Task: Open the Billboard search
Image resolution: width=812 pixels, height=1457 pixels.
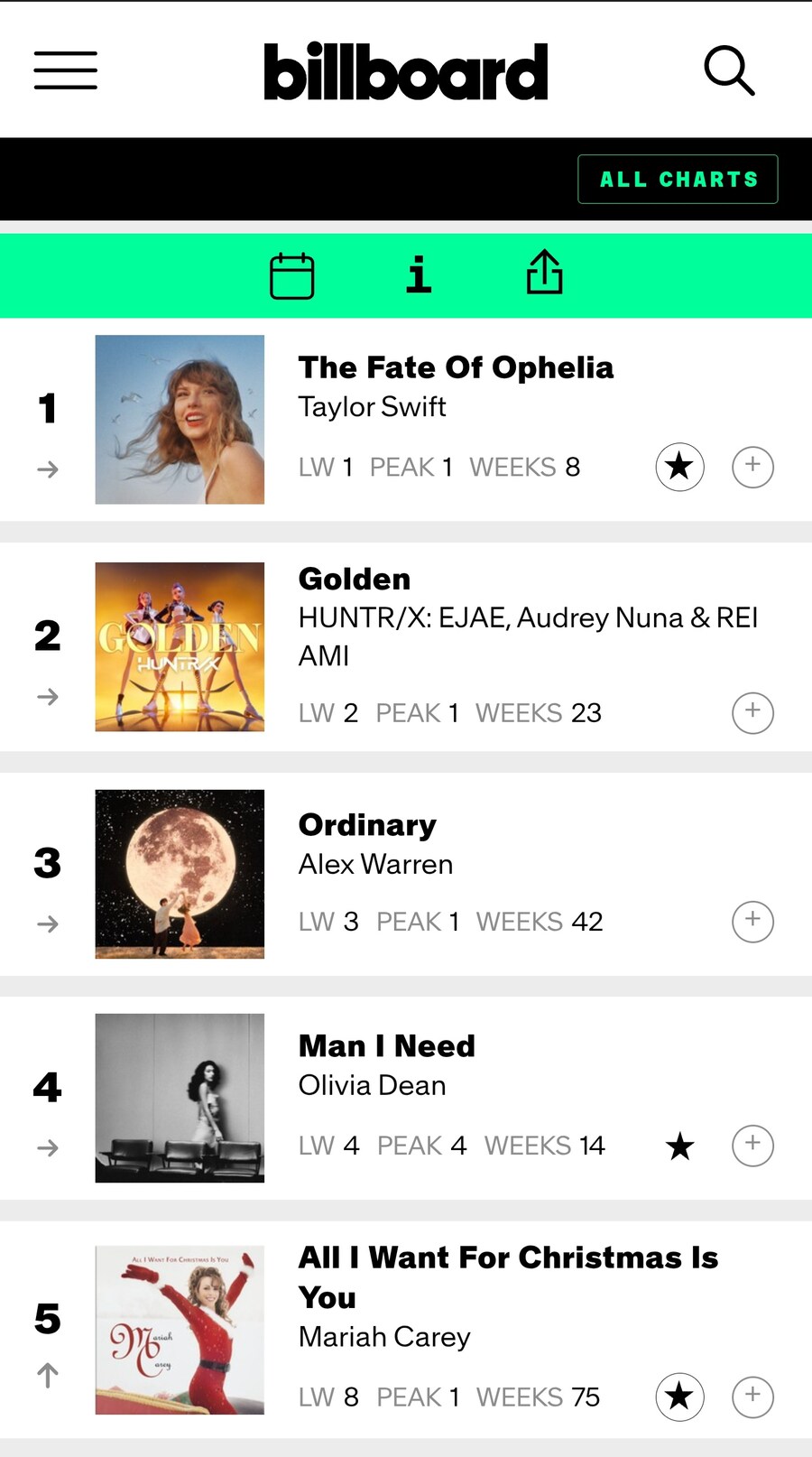Action: point(728,70)
